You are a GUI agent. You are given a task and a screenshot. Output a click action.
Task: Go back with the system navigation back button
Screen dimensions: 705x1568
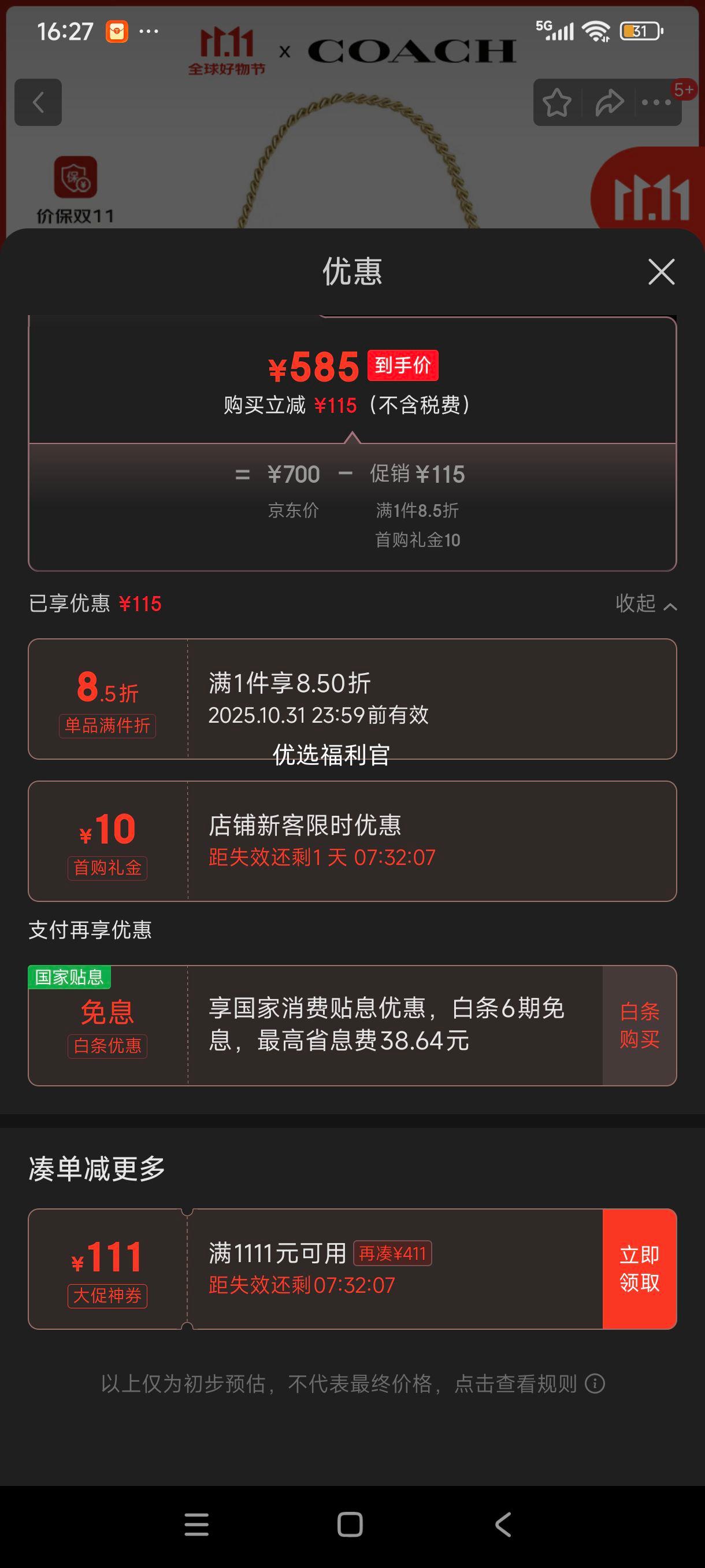(x=503, y=1525)
